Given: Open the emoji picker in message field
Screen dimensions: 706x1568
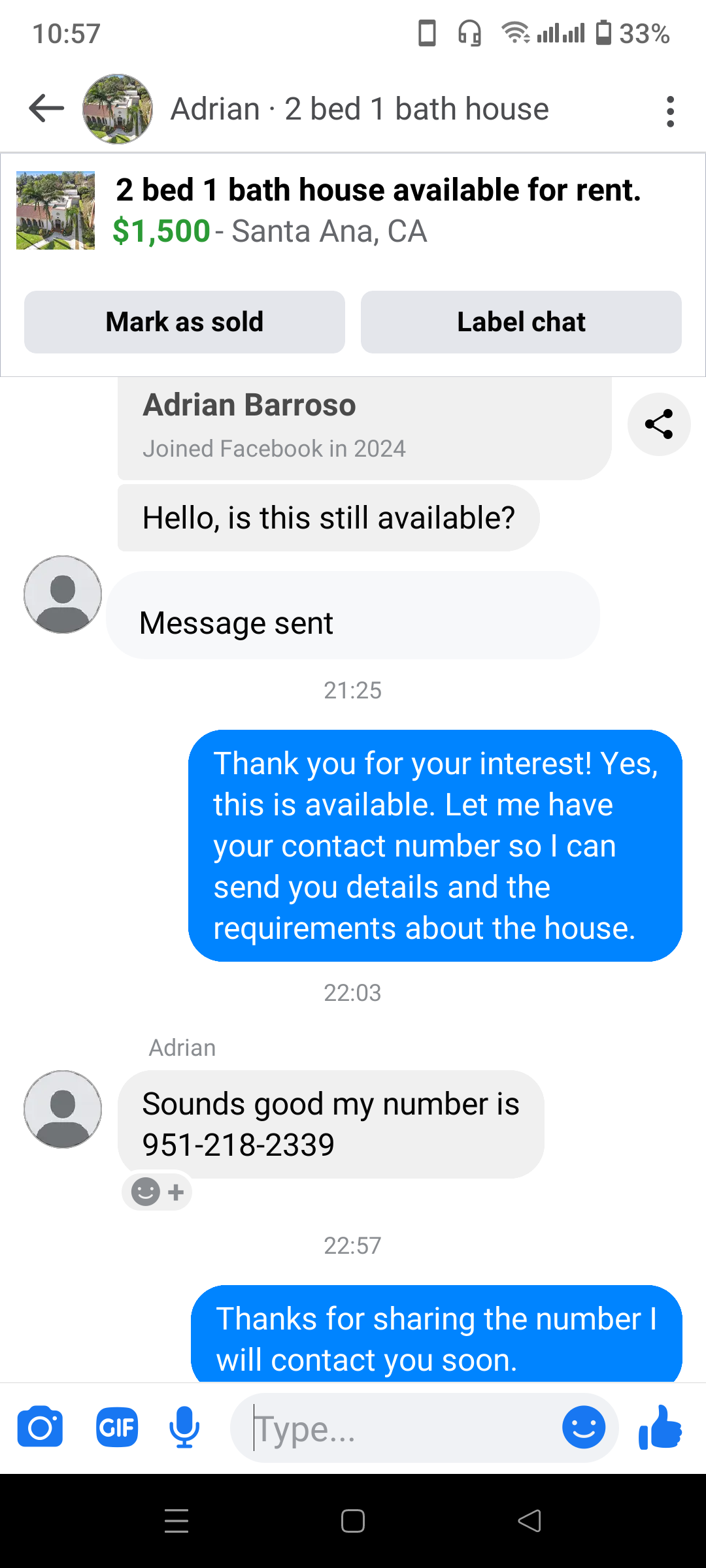Looking at the screenshot, I should pyautogui.click(x=583, y=1428).
